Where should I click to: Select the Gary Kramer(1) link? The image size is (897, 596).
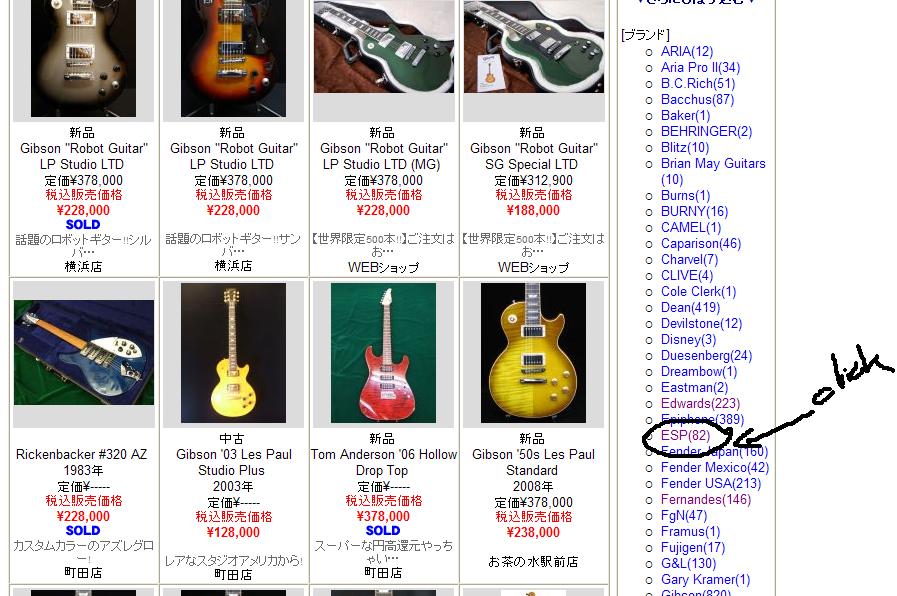pos(704,580)
